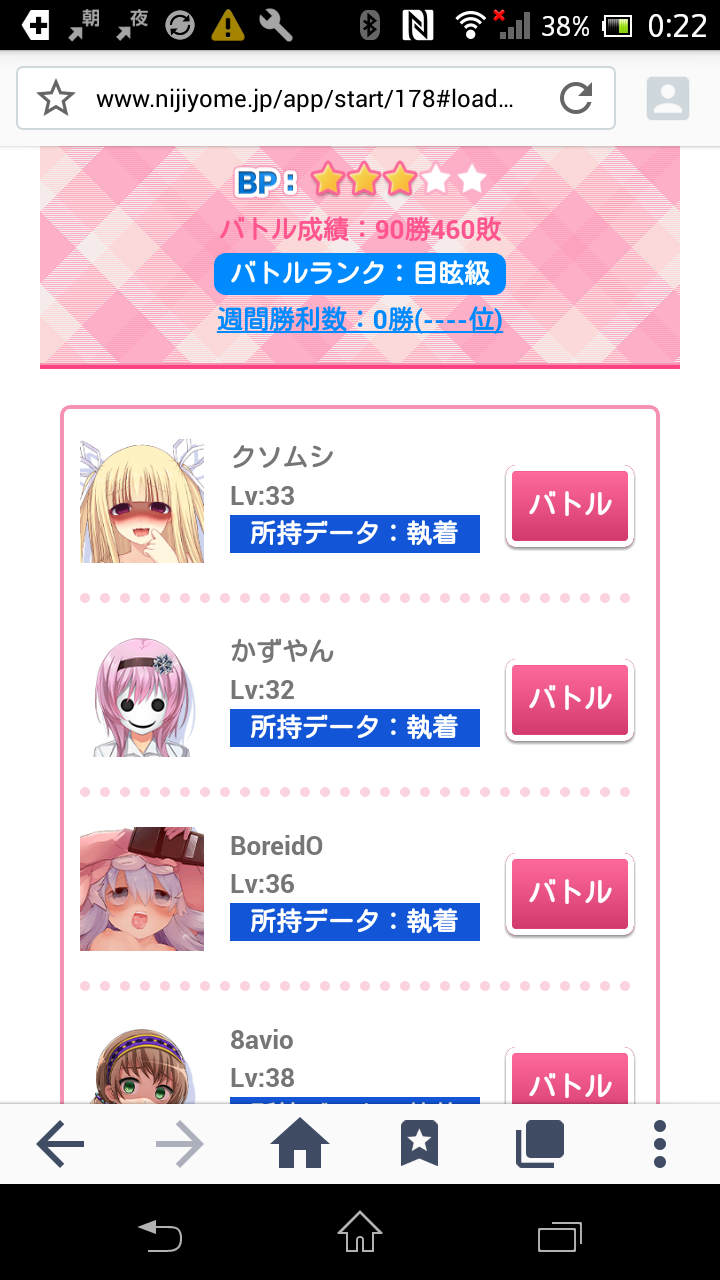Battle against クソムシ
Viewport: 720px width, 1280px height.
pos(570,506)
